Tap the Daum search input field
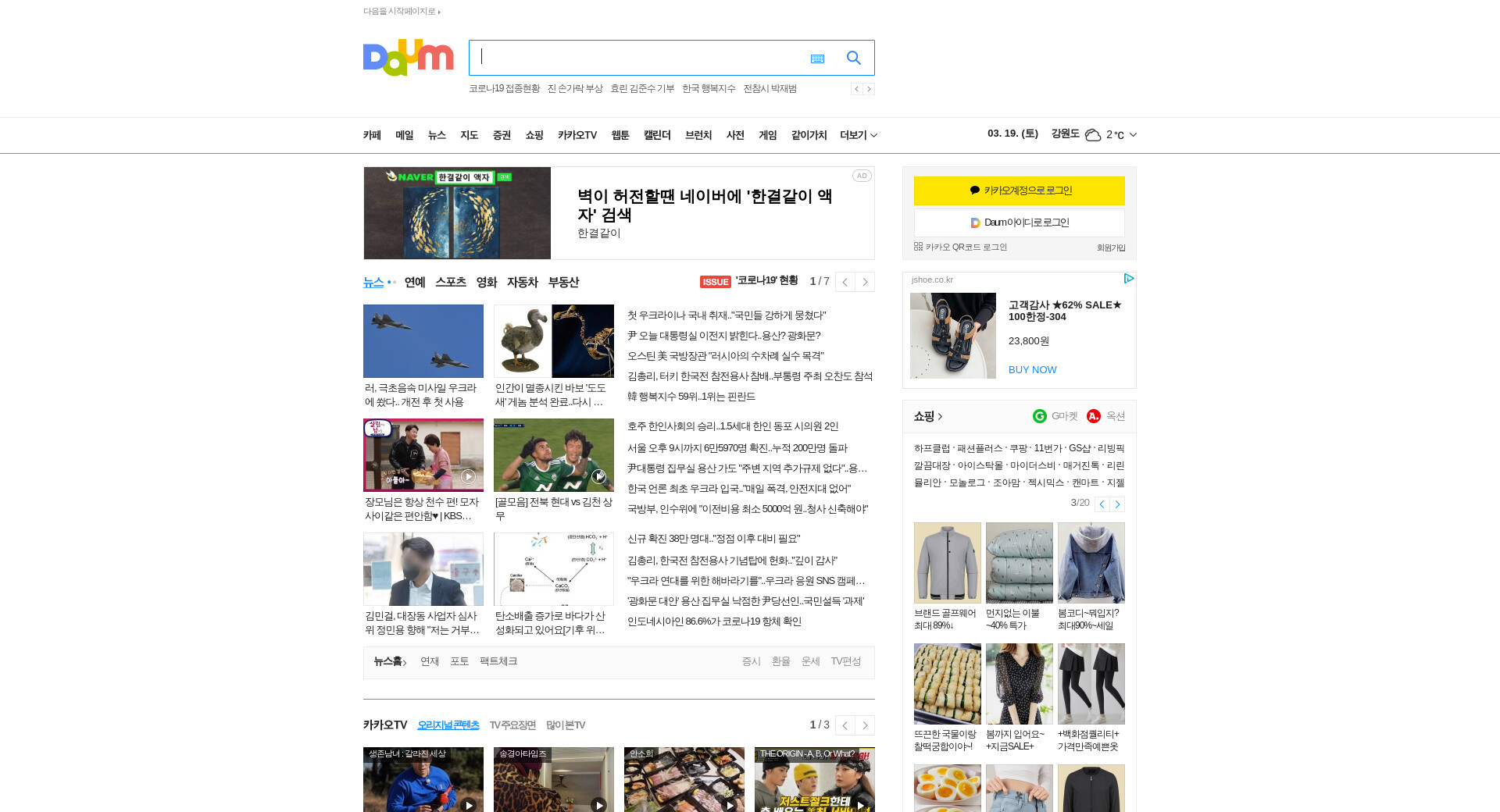This screenshot has width=1500, height=812. click(x=637, y=58)
